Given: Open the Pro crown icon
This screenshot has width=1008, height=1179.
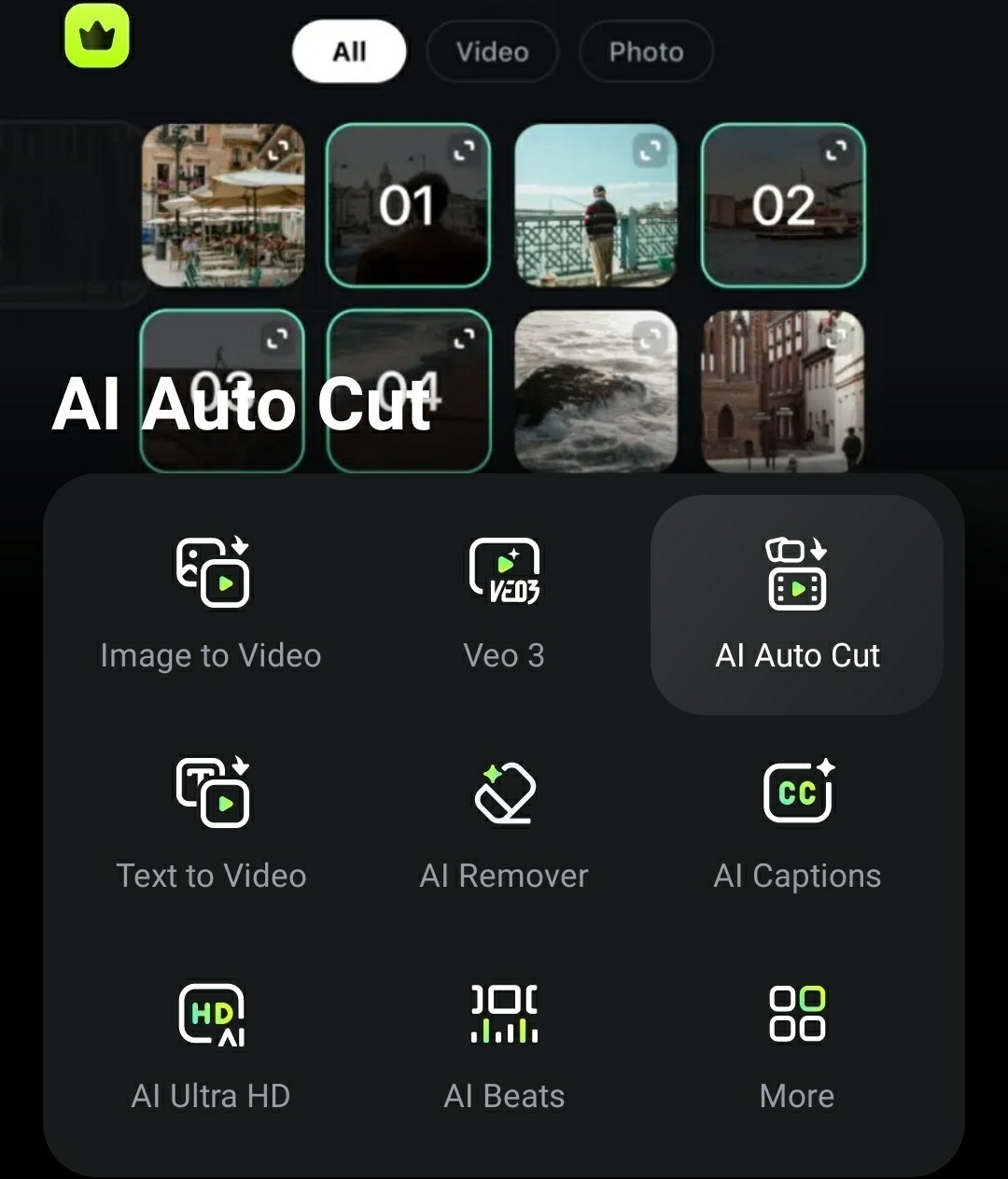Looking at the screenshot, I should [x=96, y=35].
